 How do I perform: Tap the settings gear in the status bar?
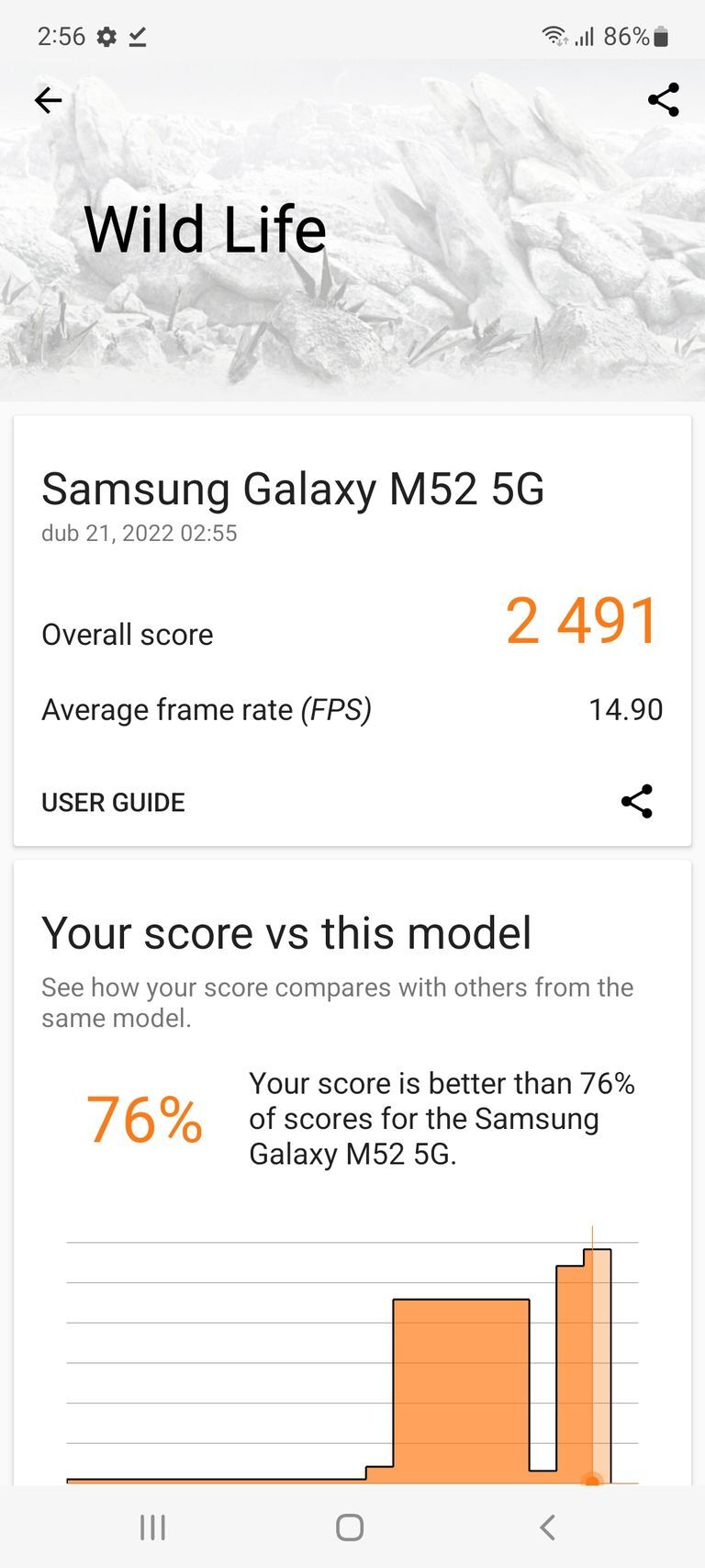coord(106,37)
